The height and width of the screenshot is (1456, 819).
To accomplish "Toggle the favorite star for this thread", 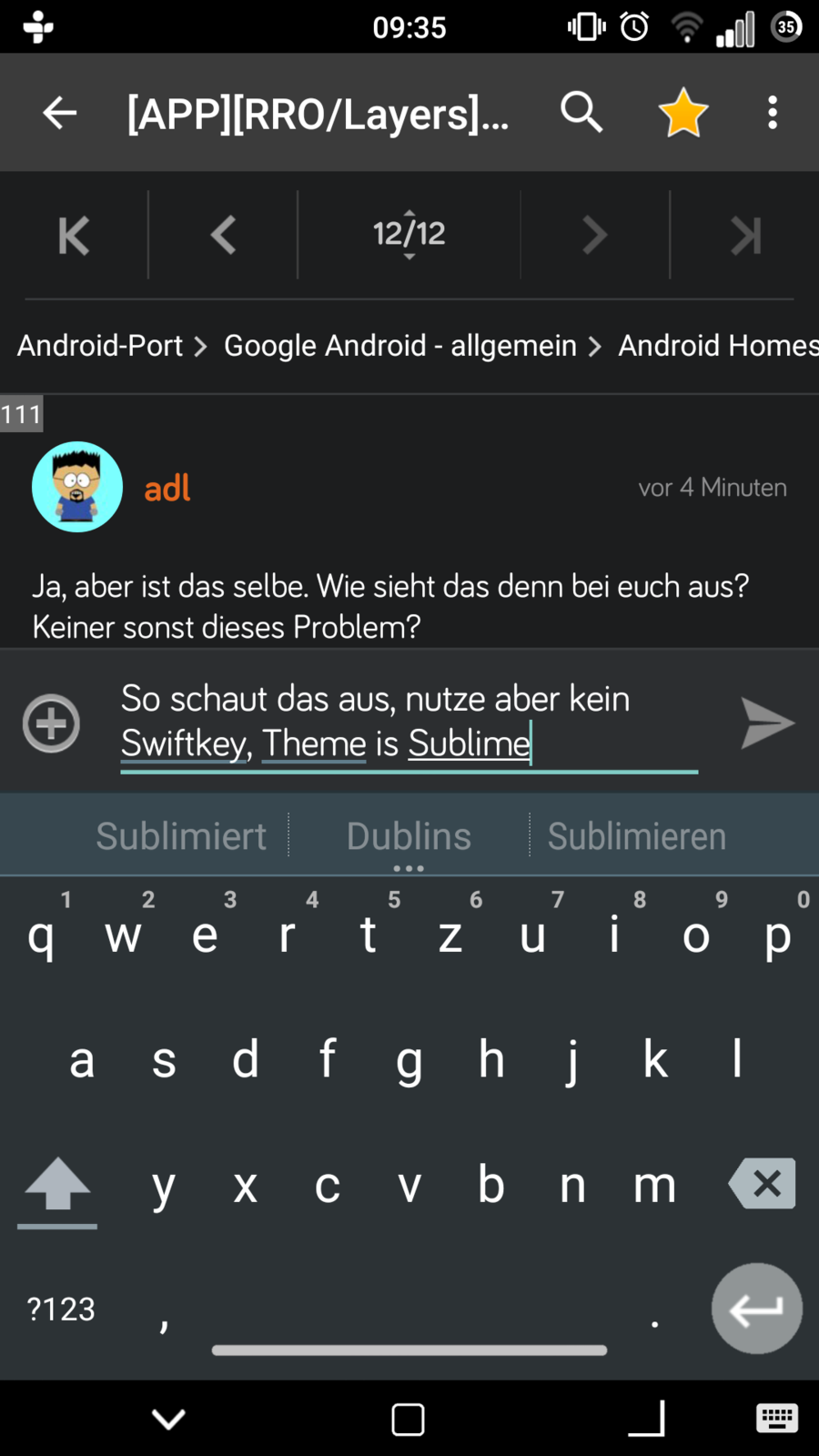I will click(682, 113).
